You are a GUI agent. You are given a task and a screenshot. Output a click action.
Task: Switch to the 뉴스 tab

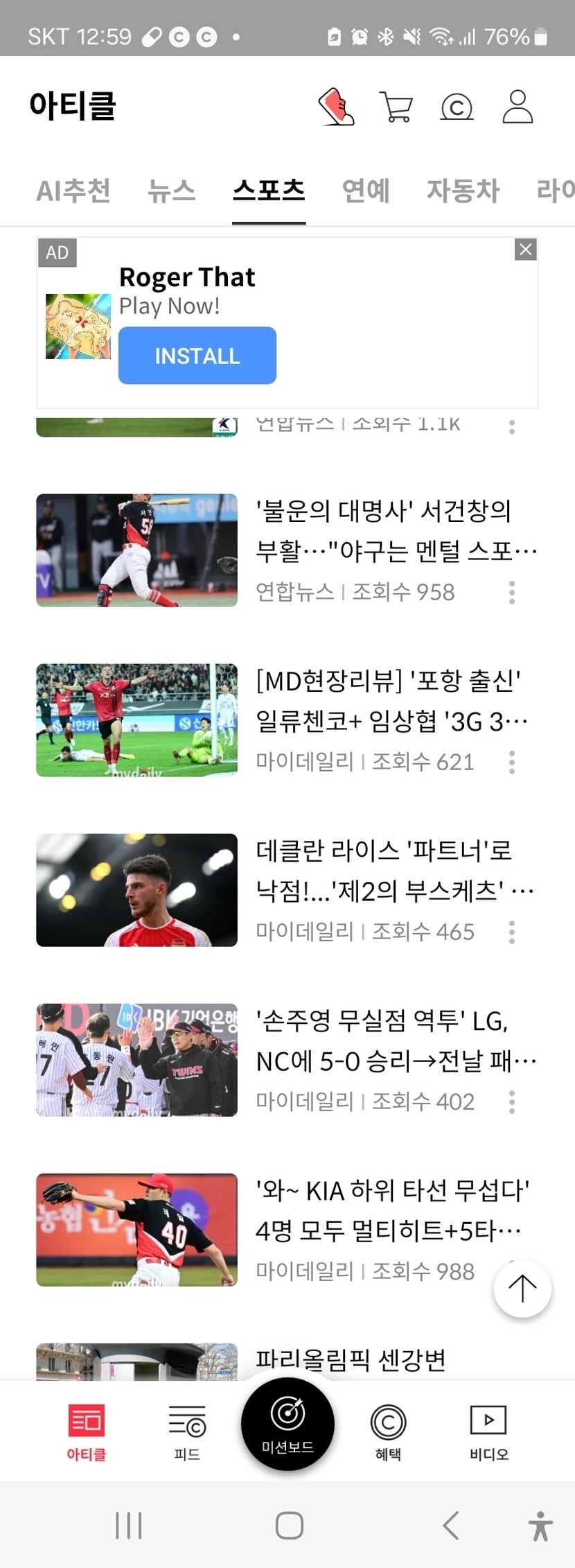pyautogui.click(x=171, y=191)
